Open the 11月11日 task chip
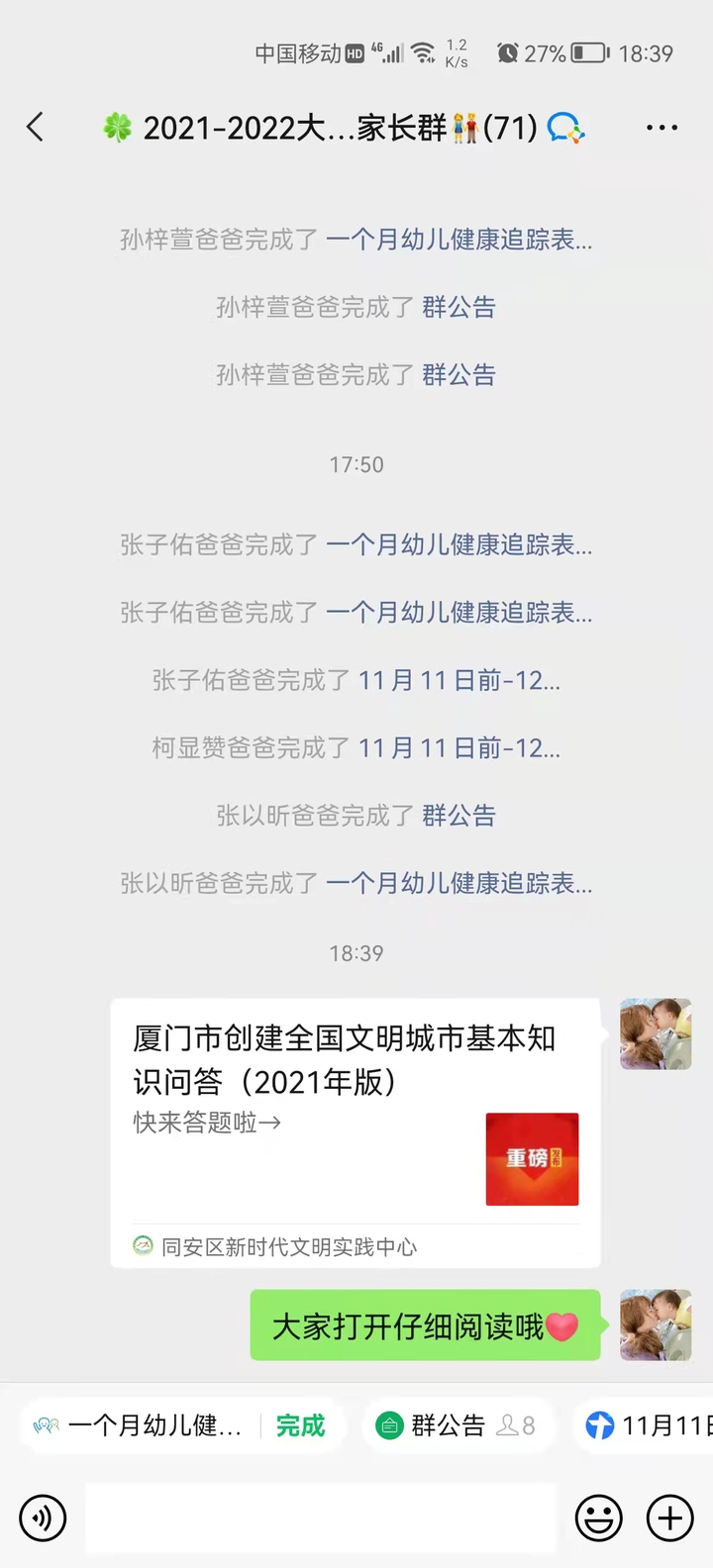 pos(649,1425)
